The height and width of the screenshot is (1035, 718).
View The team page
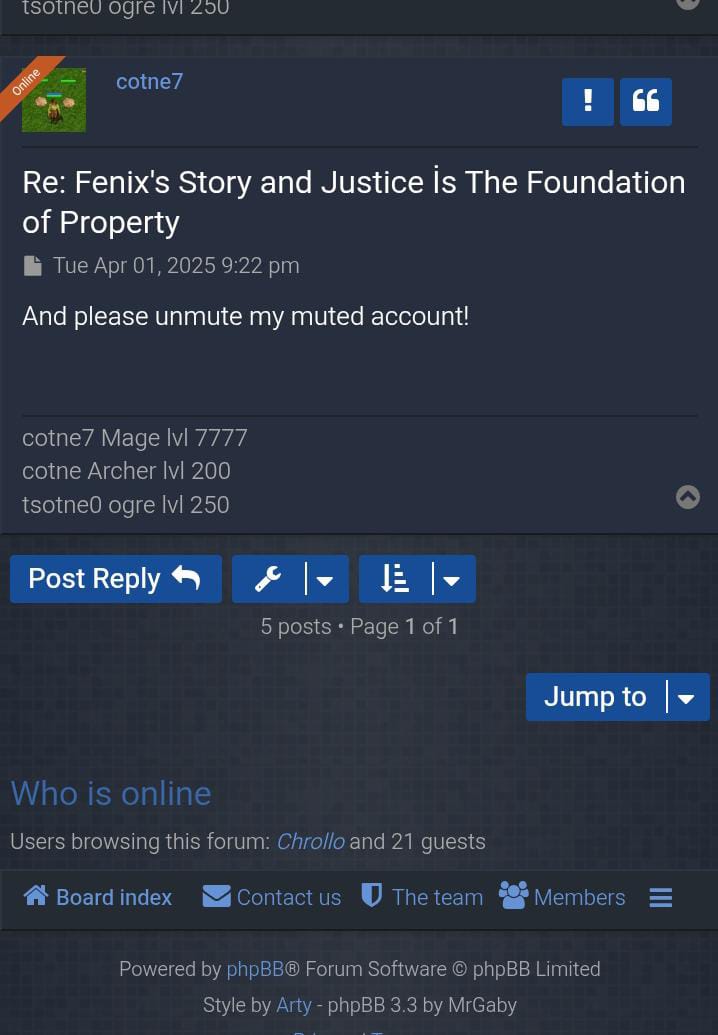422,897
